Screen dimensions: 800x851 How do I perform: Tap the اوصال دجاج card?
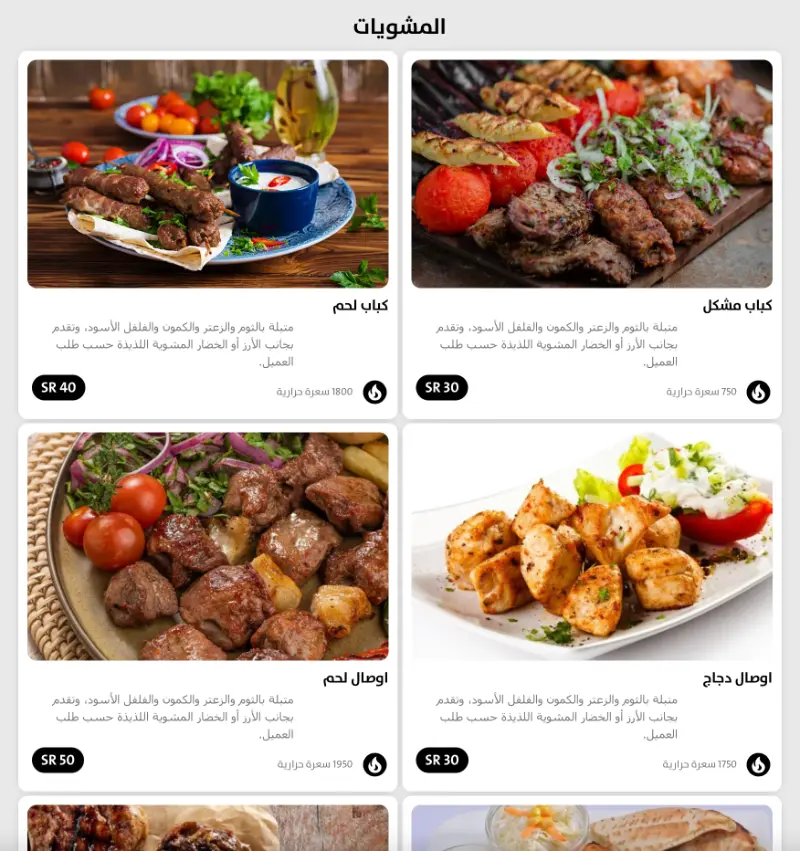click(592, 547)
